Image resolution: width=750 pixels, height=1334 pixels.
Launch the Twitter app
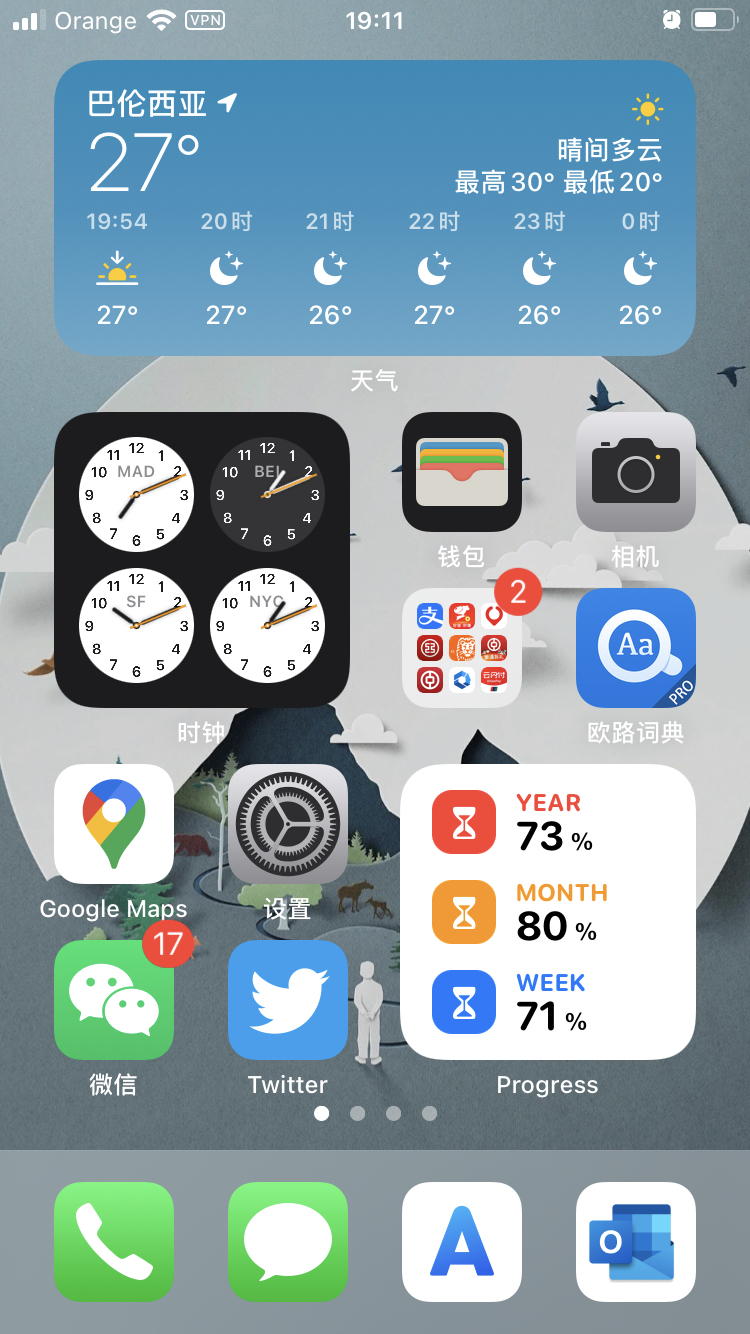288,1000
